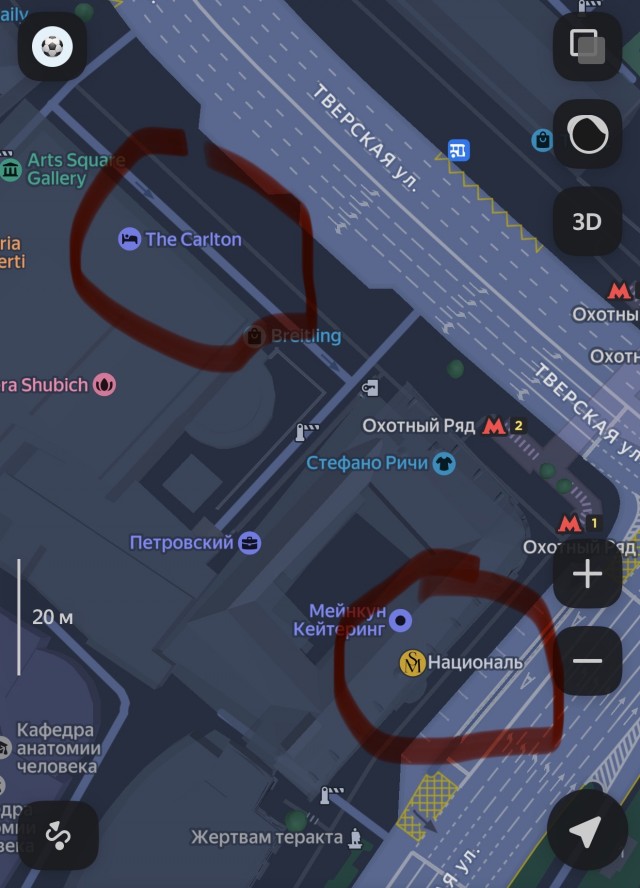Select the Мейчкун Кейтеринг marker

click(x=401, y=621)
